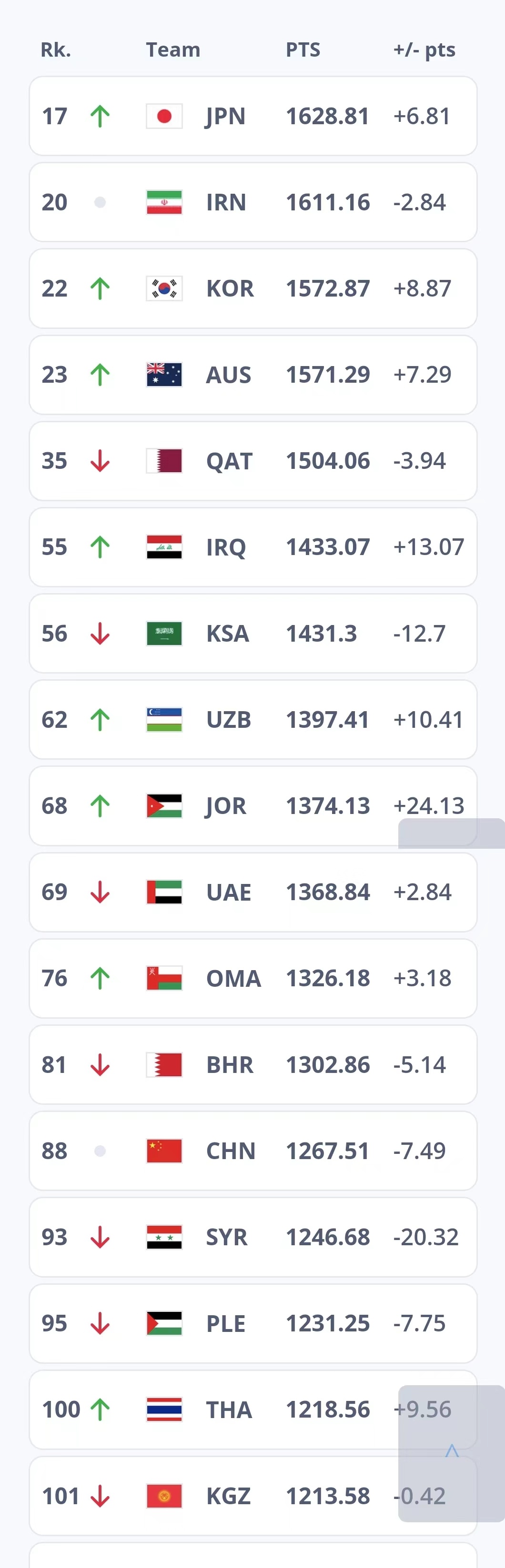Select the UAE row

[x=252, y=893]
